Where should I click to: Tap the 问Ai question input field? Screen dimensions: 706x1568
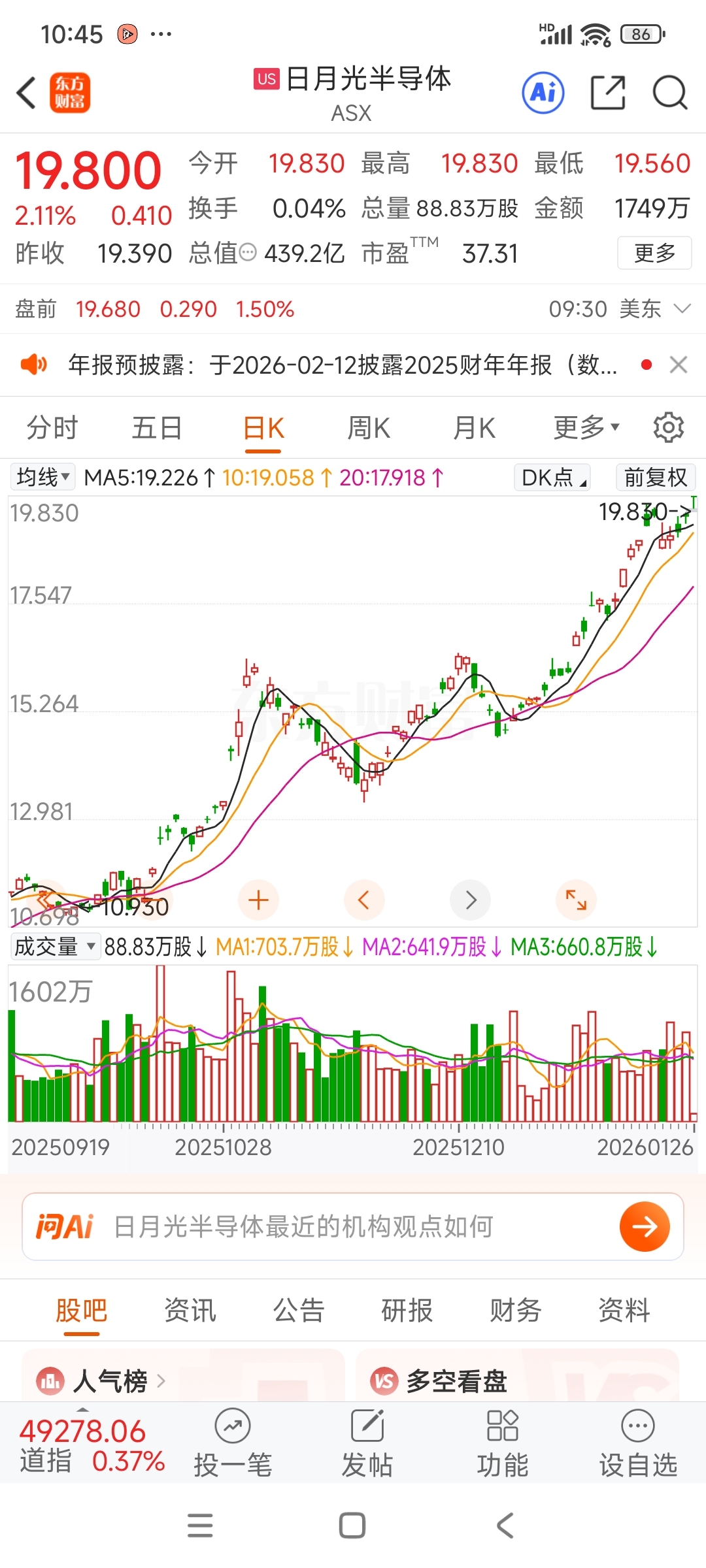[x=353, y=1227]
